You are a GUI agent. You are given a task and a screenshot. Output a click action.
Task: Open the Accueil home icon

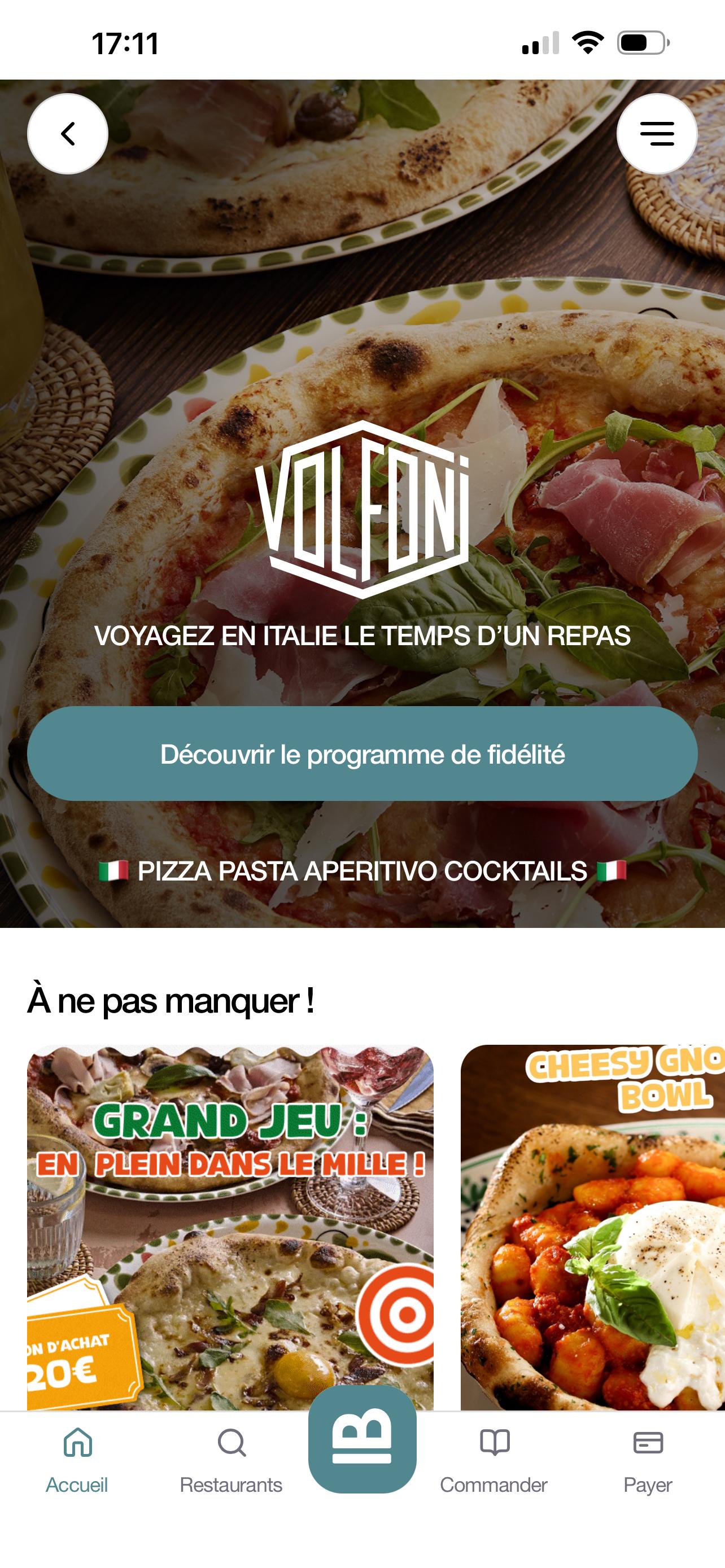click(78, 1443)
